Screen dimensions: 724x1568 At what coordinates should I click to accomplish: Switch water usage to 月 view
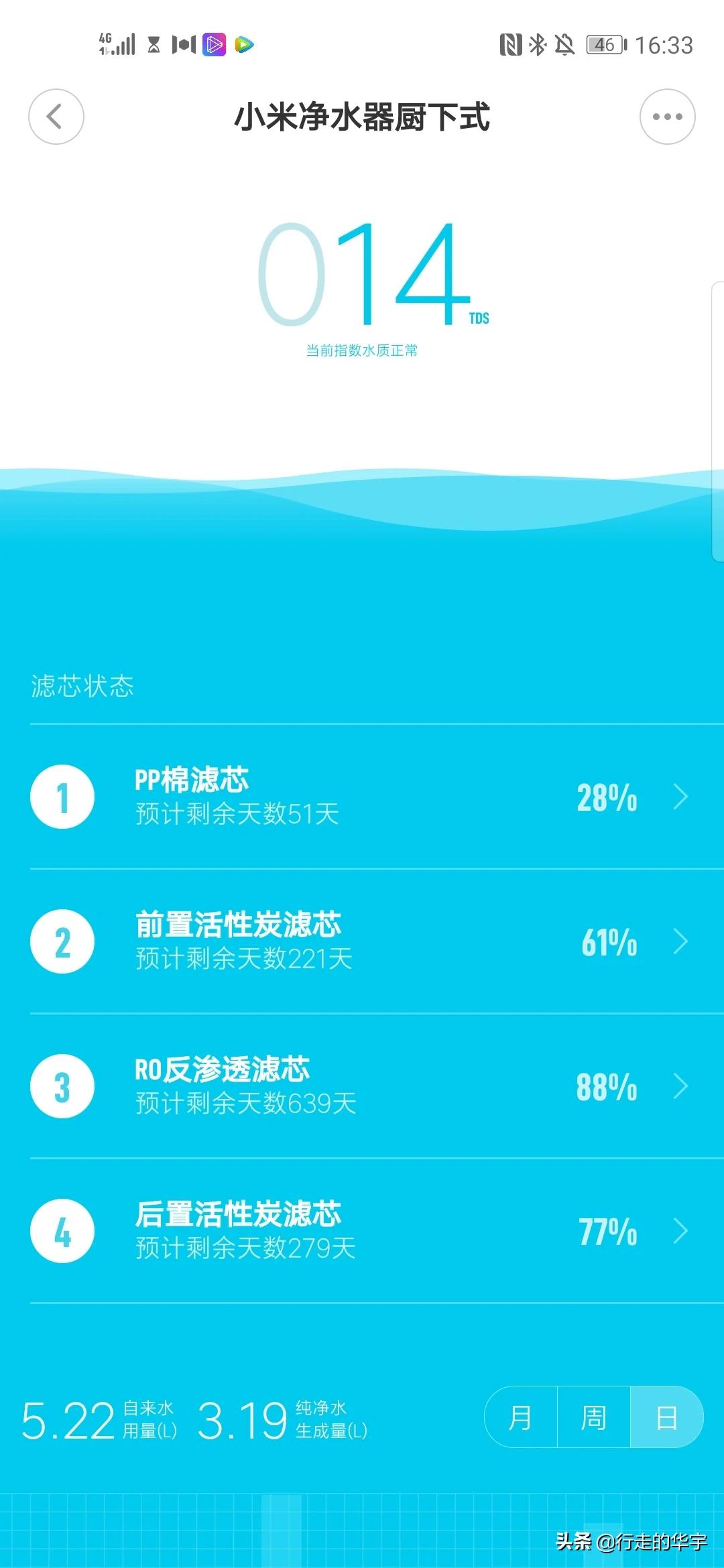pos(521,1417)
